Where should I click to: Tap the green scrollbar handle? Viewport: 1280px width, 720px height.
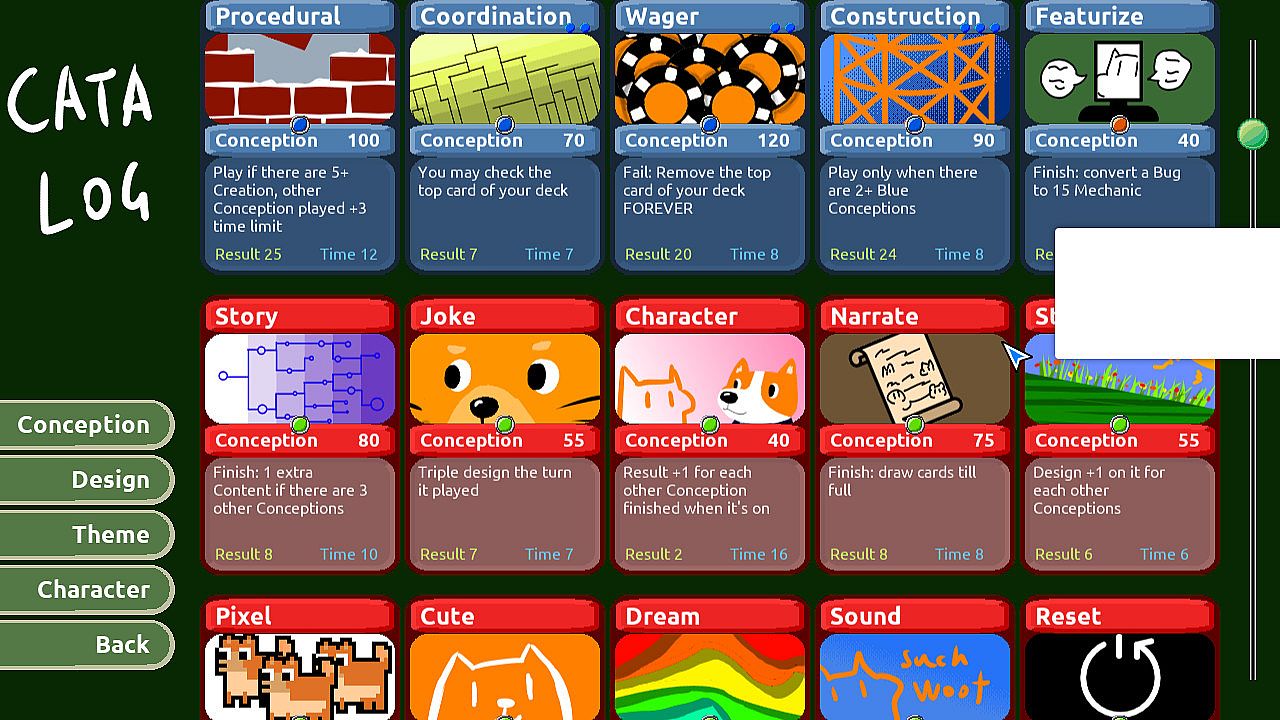(1252, 134)
